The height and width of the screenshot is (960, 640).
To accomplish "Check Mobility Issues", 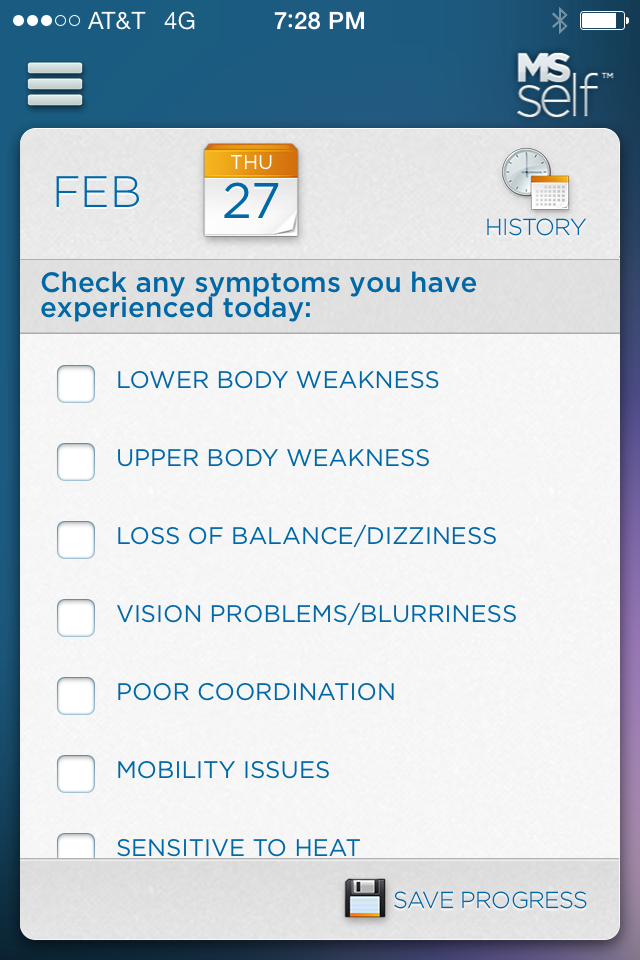I will coord(76,773).
